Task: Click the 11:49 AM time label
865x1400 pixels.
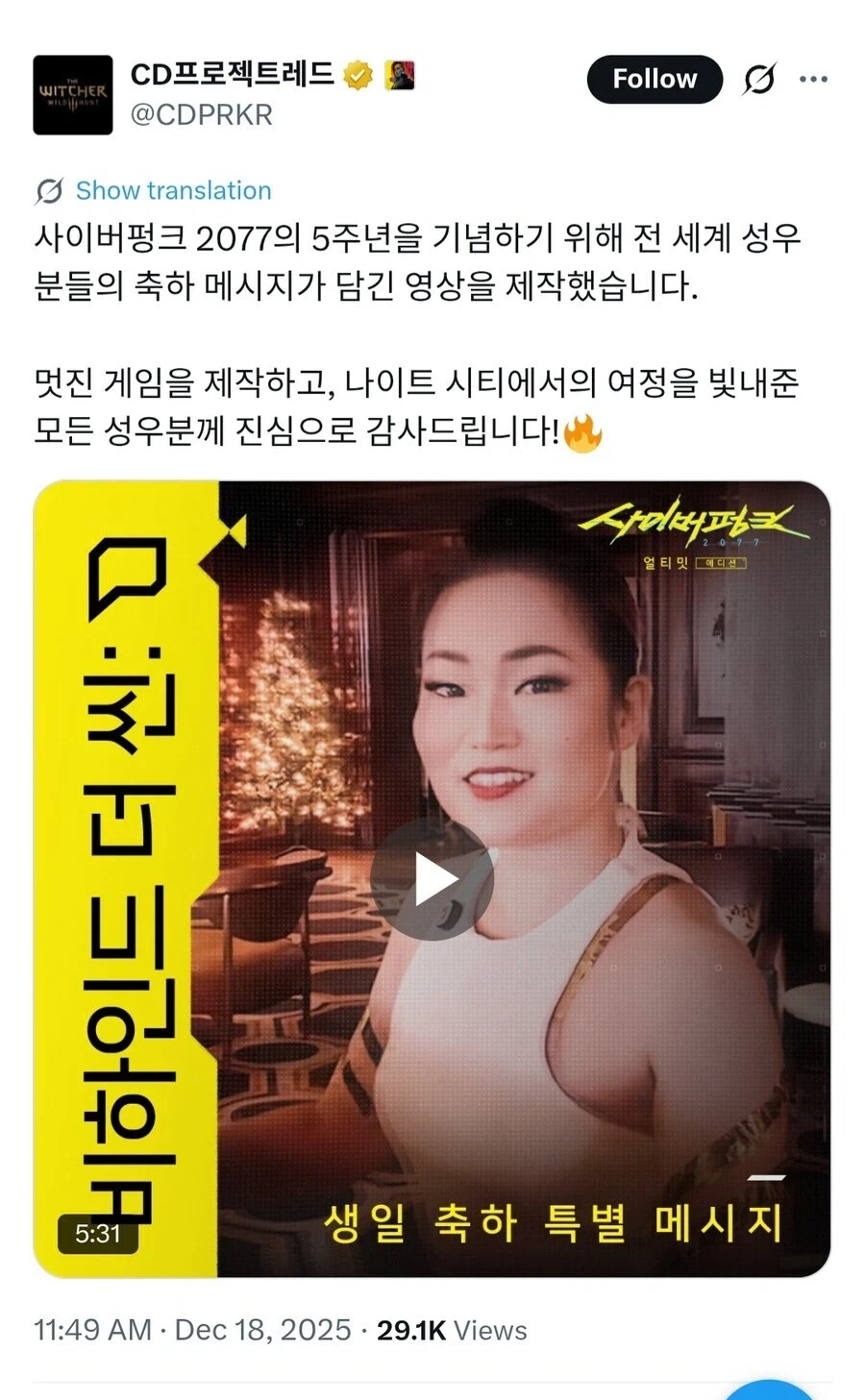Action: pos(90,1331)
